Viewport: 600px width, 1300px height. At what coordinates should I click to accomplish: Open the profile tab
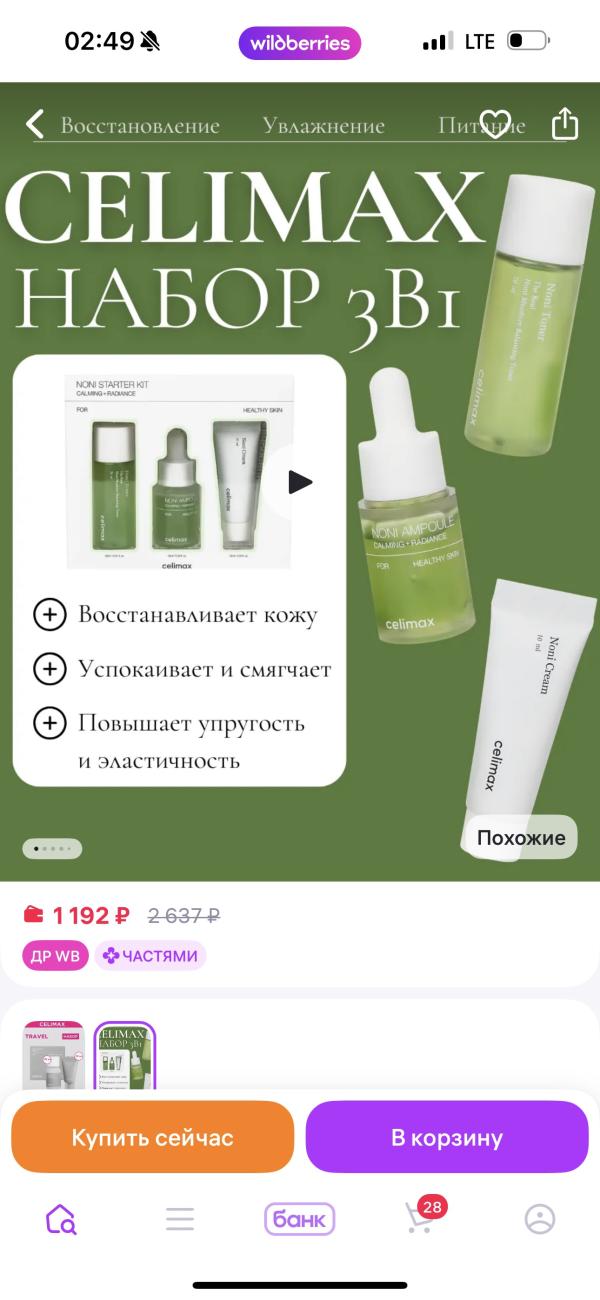(x=540, y=1219)
